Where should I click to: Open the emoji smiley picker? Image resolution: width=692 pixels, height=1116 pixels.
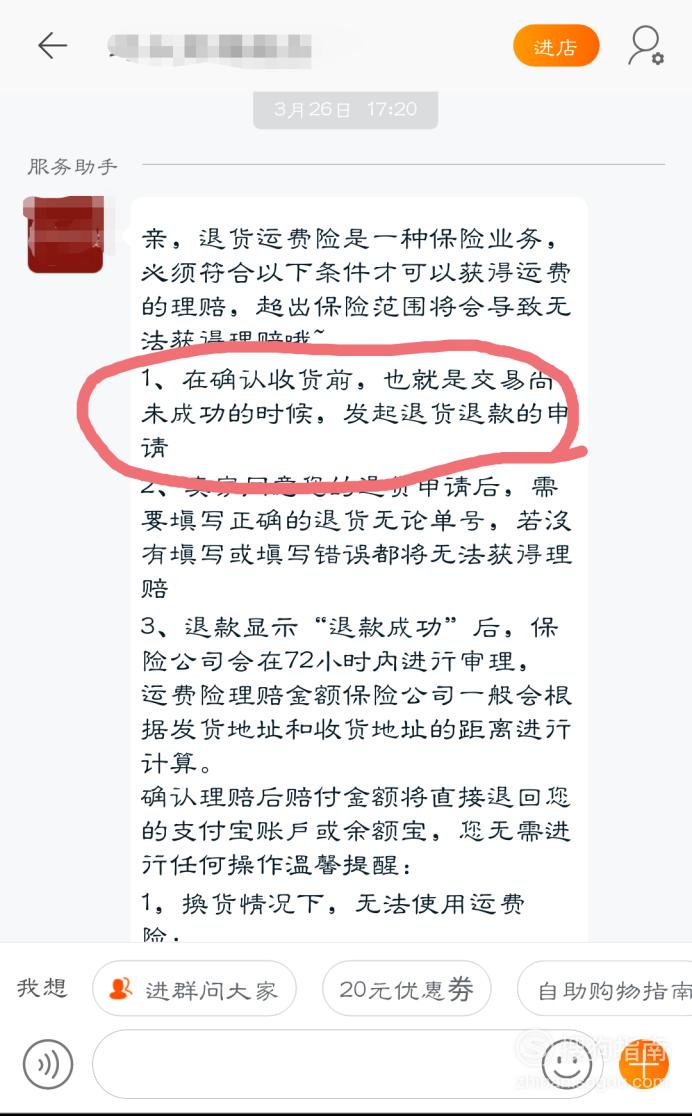pos(567,1064)
